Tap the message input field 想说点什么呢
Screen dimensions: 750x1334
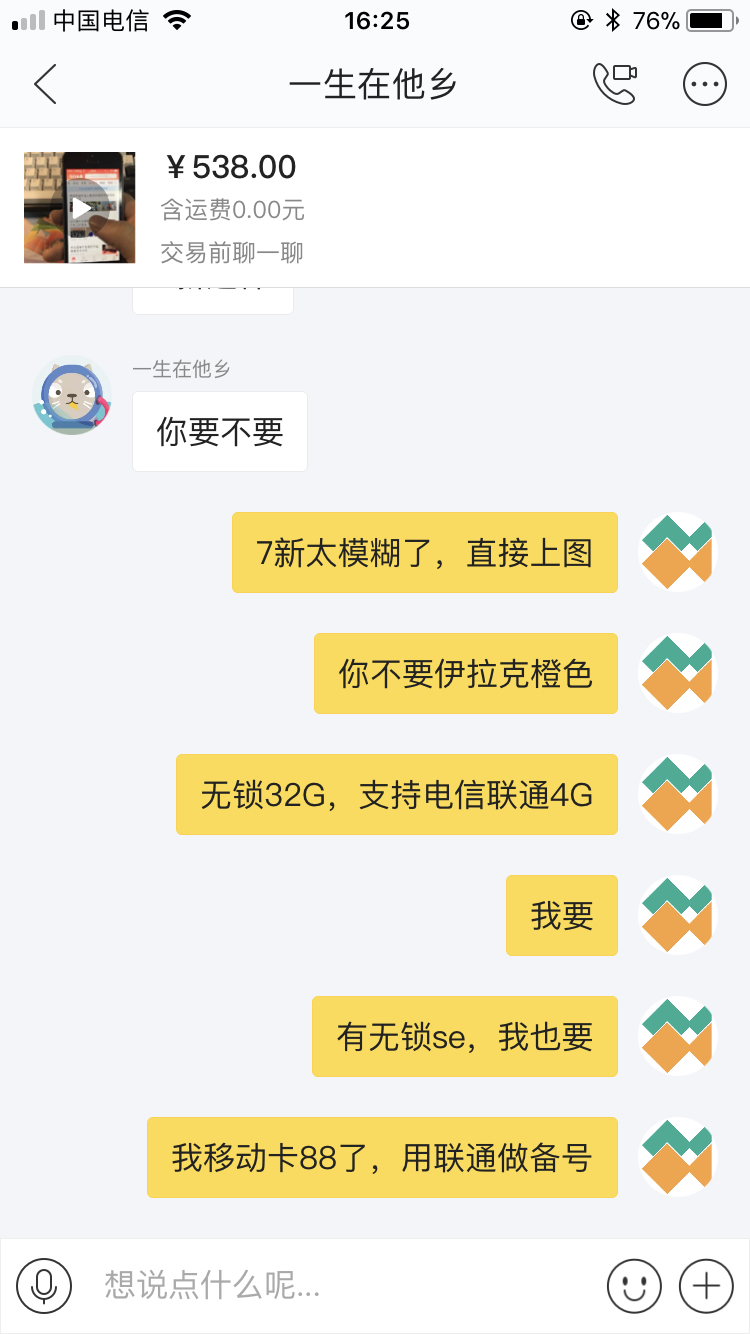pyautogui.click(x=300, y=1286)
